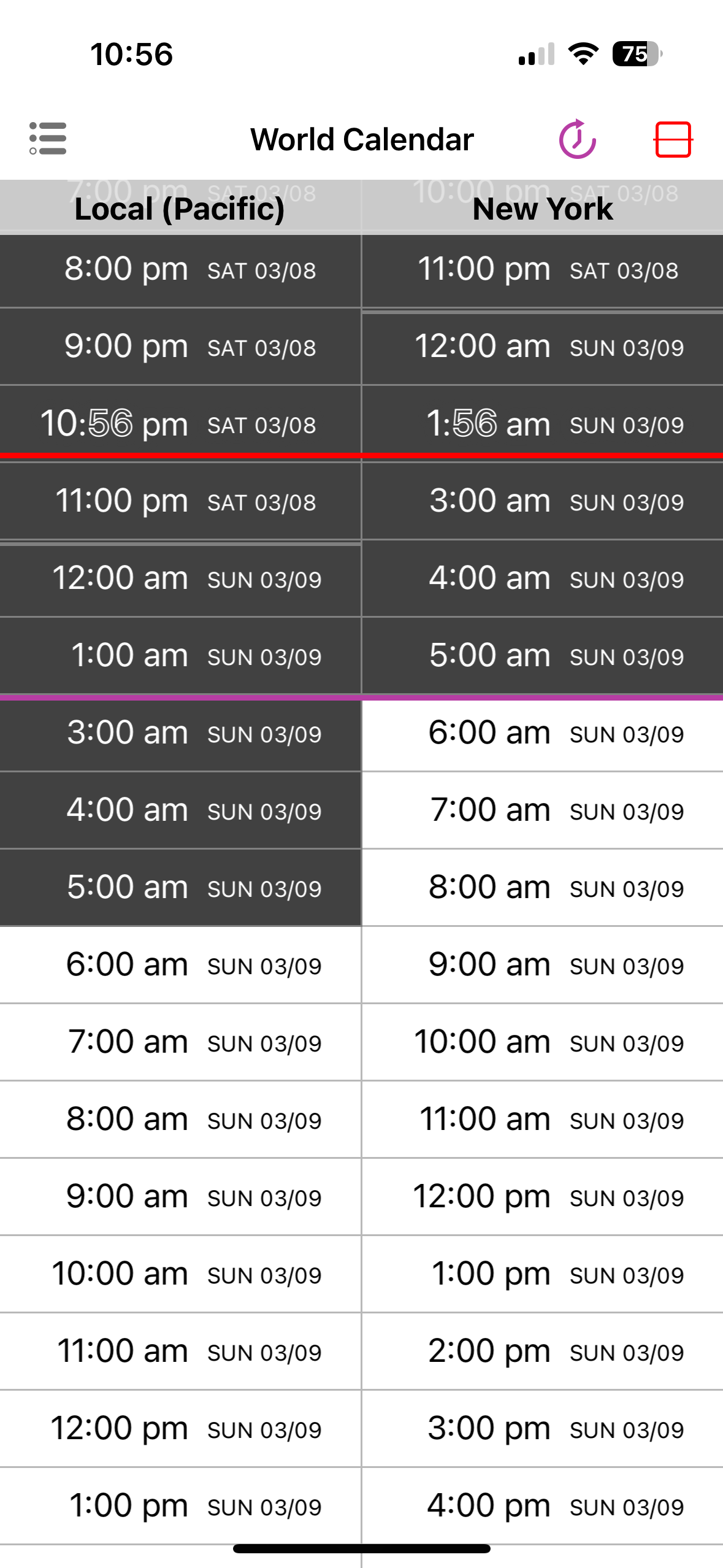The width and height of the screenshot is (723, 1568).
Task: Select the Local (Pacific) column header
Action: (180, 209)
